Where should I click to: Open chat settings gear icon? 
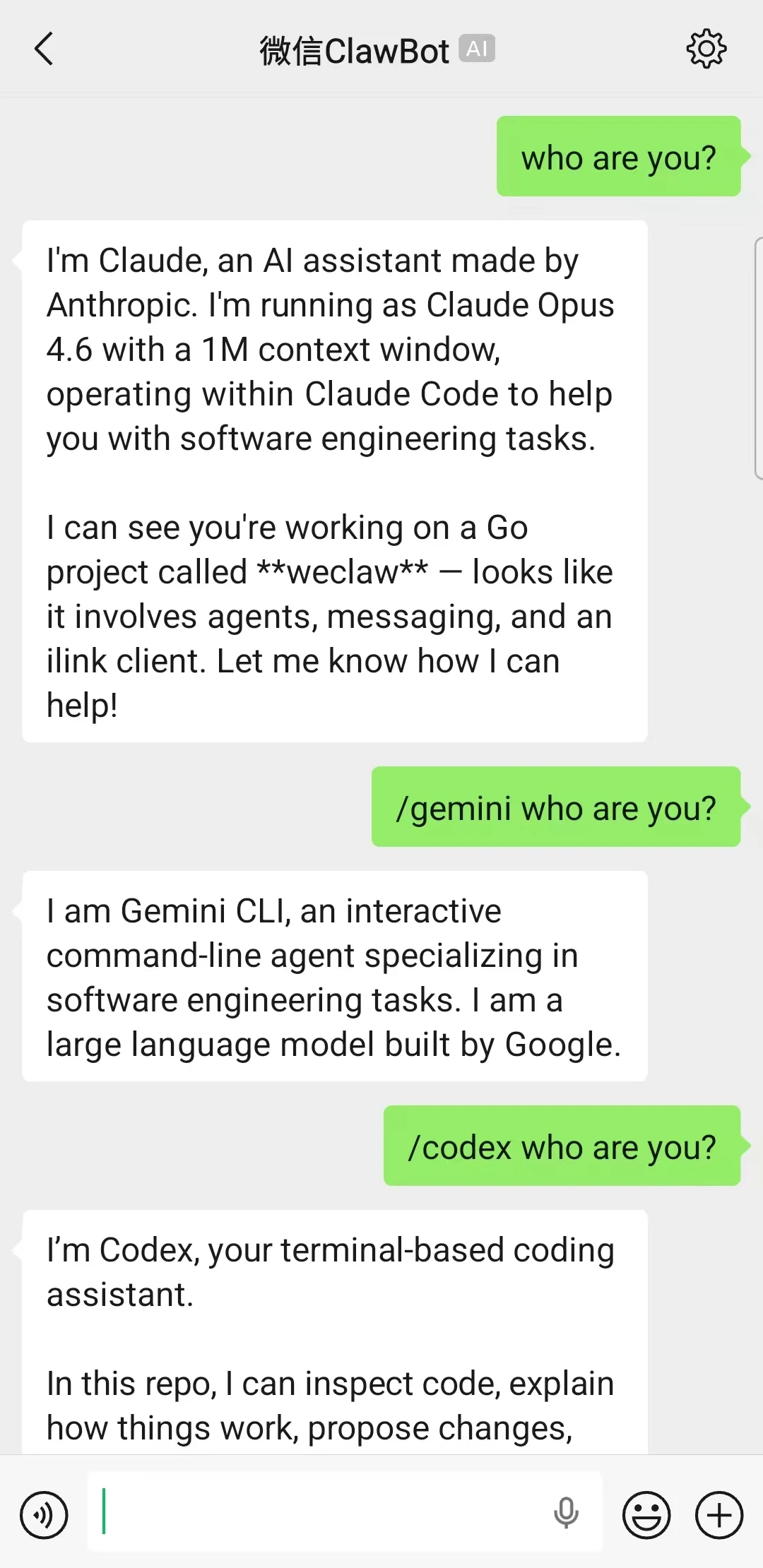point(706,49)
